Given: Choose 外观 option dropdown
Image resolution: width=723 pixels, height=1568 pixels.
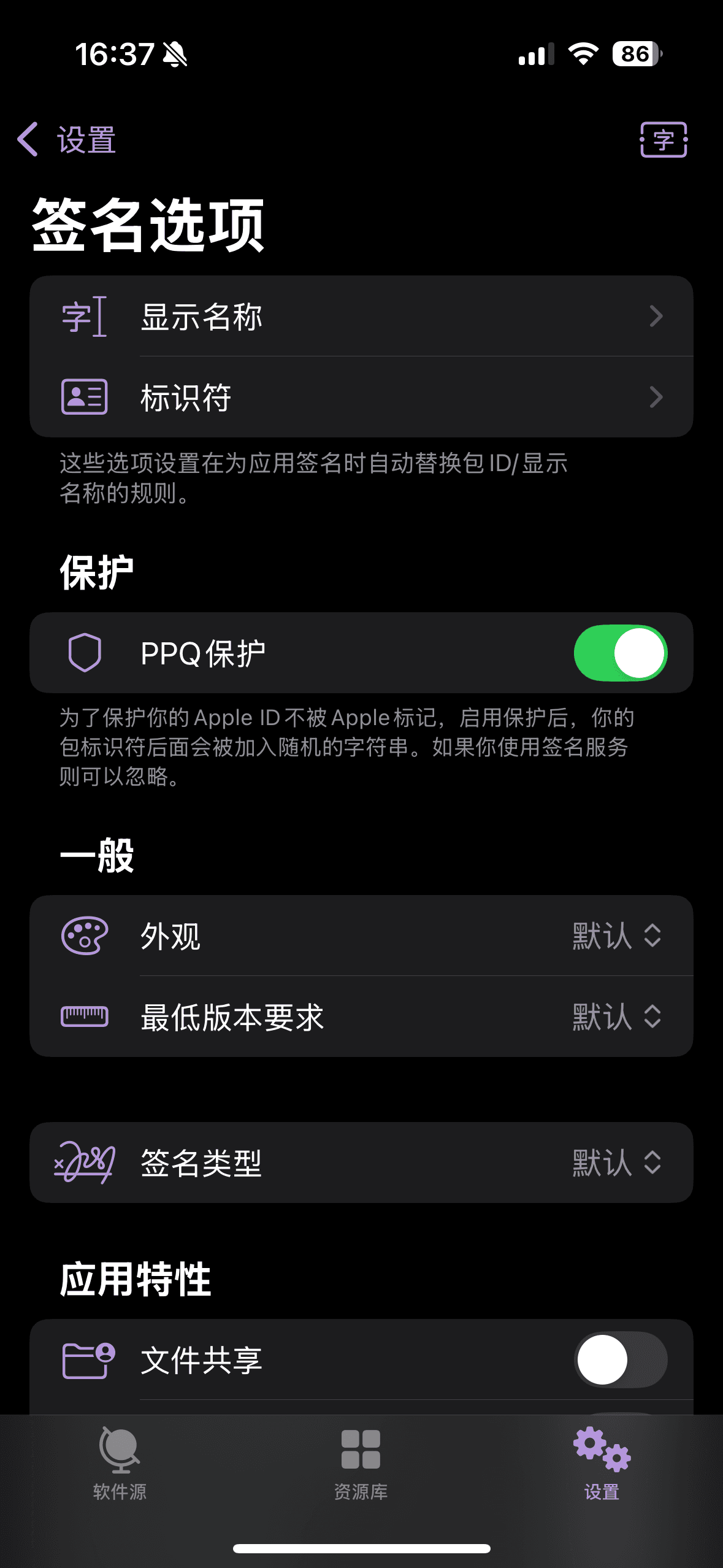Looking at the screenshot, I should tap(616, 936).
